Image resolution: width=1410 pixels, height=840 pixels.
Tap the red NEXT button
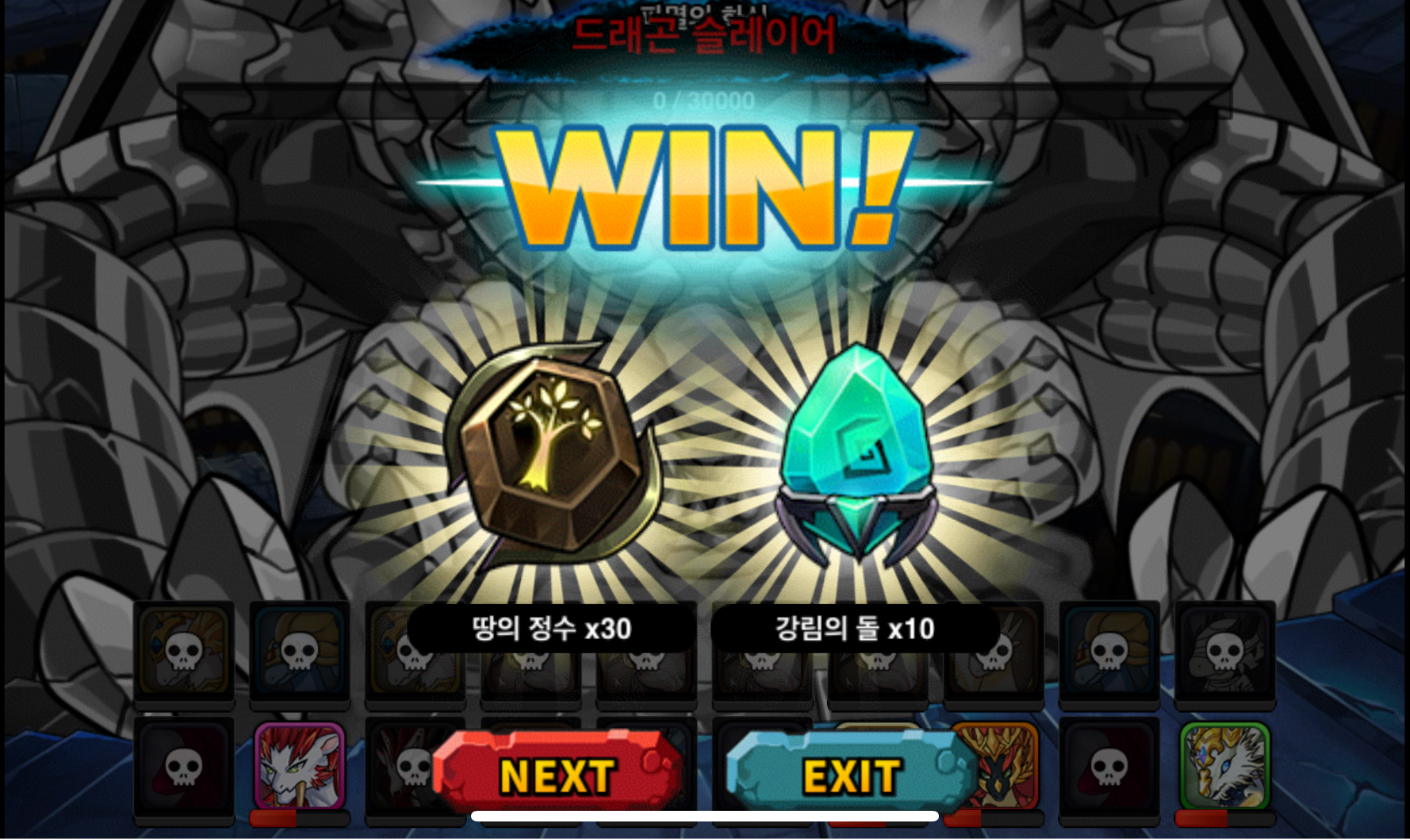[x=557, y=774]
